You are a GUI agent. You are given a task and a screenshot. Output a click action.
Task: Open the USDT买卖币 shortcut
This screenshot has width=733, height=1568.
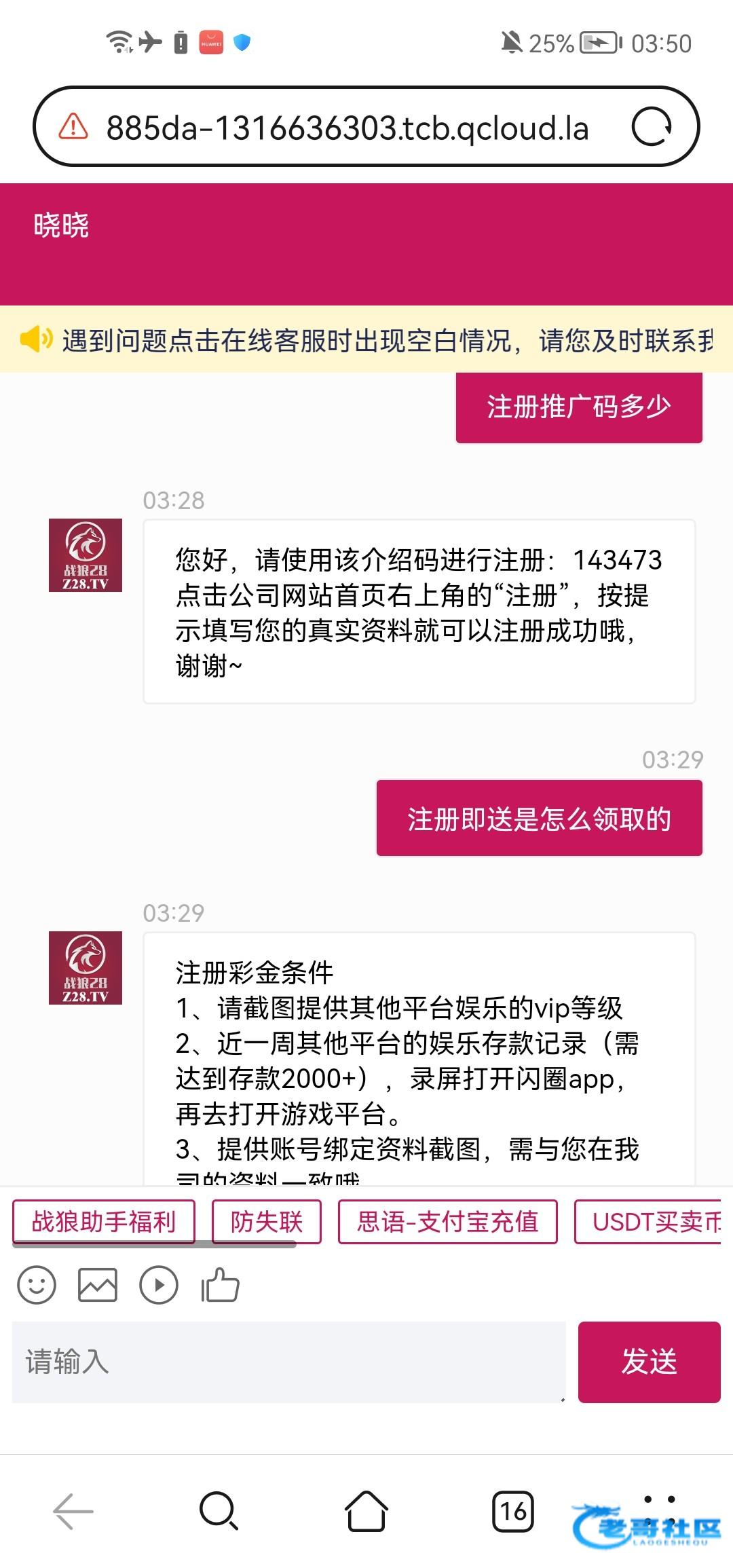tap(648, 1221)
